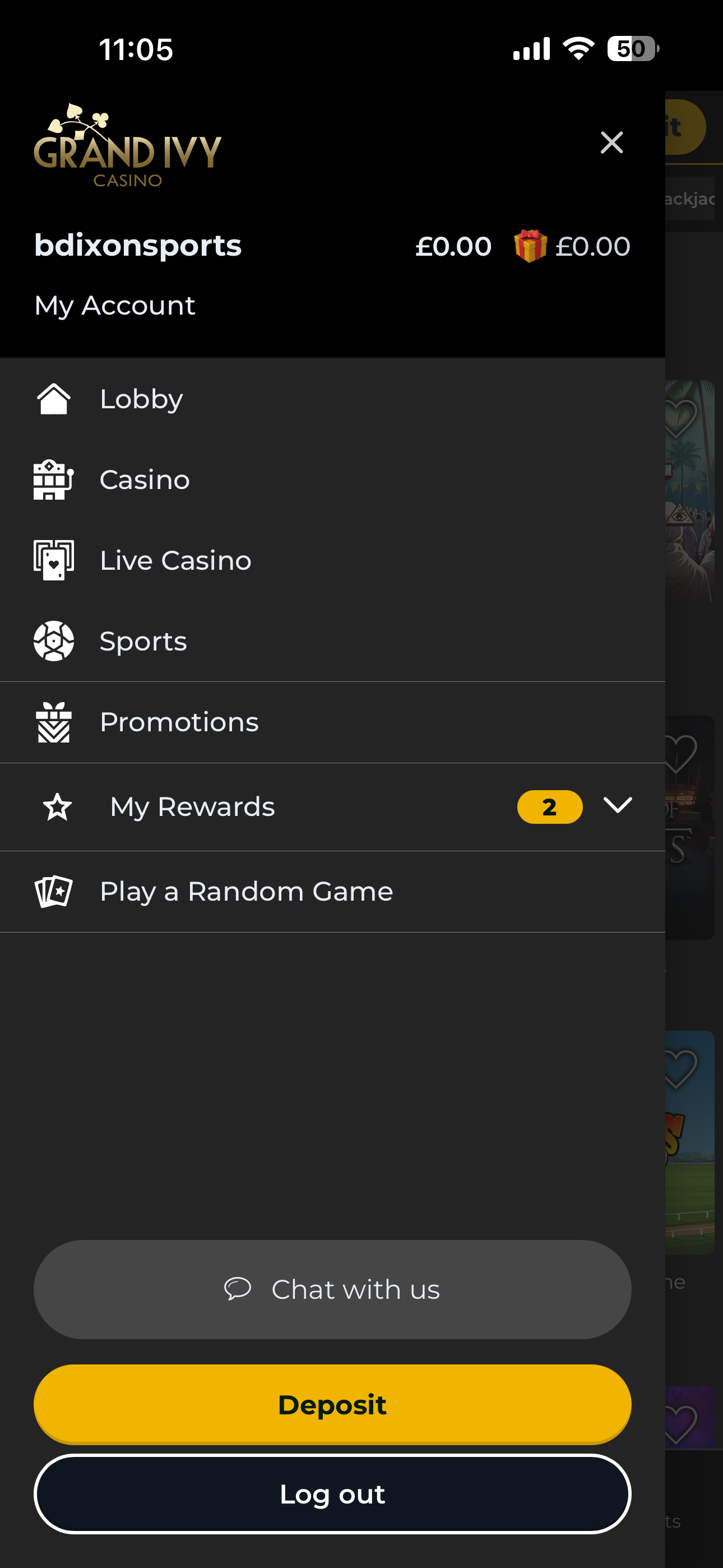Open the Casino section
723x1568 pixels.
click(144, 480)
